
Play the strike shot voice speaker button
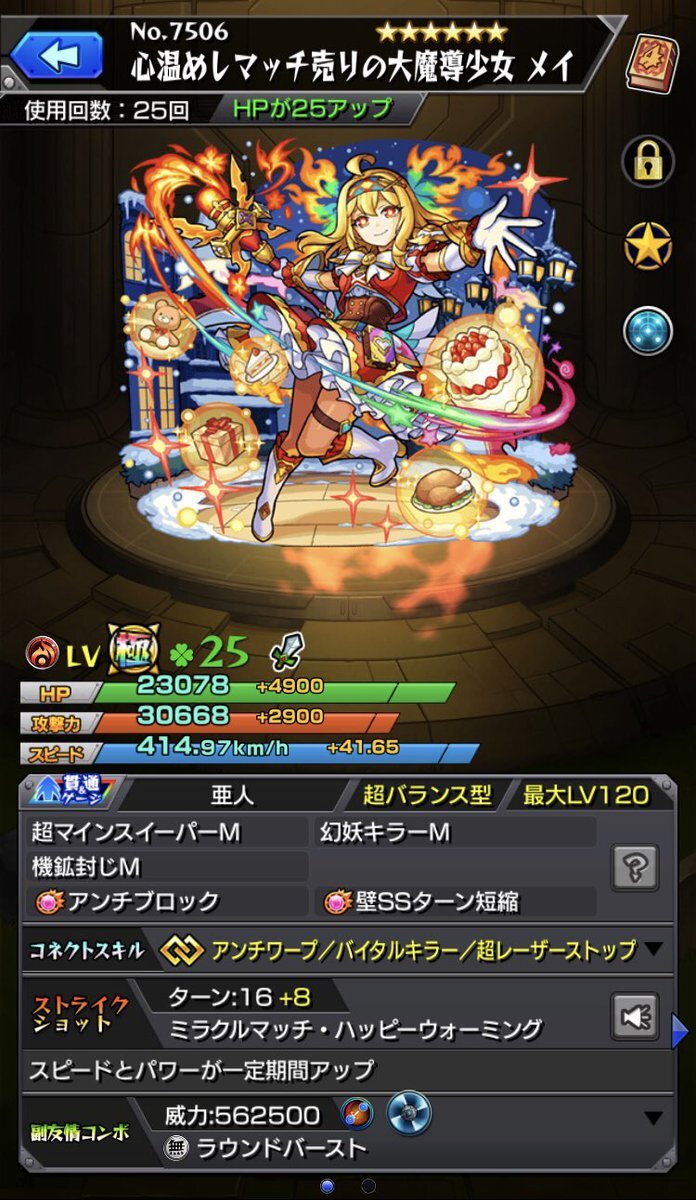point(634,1016)
